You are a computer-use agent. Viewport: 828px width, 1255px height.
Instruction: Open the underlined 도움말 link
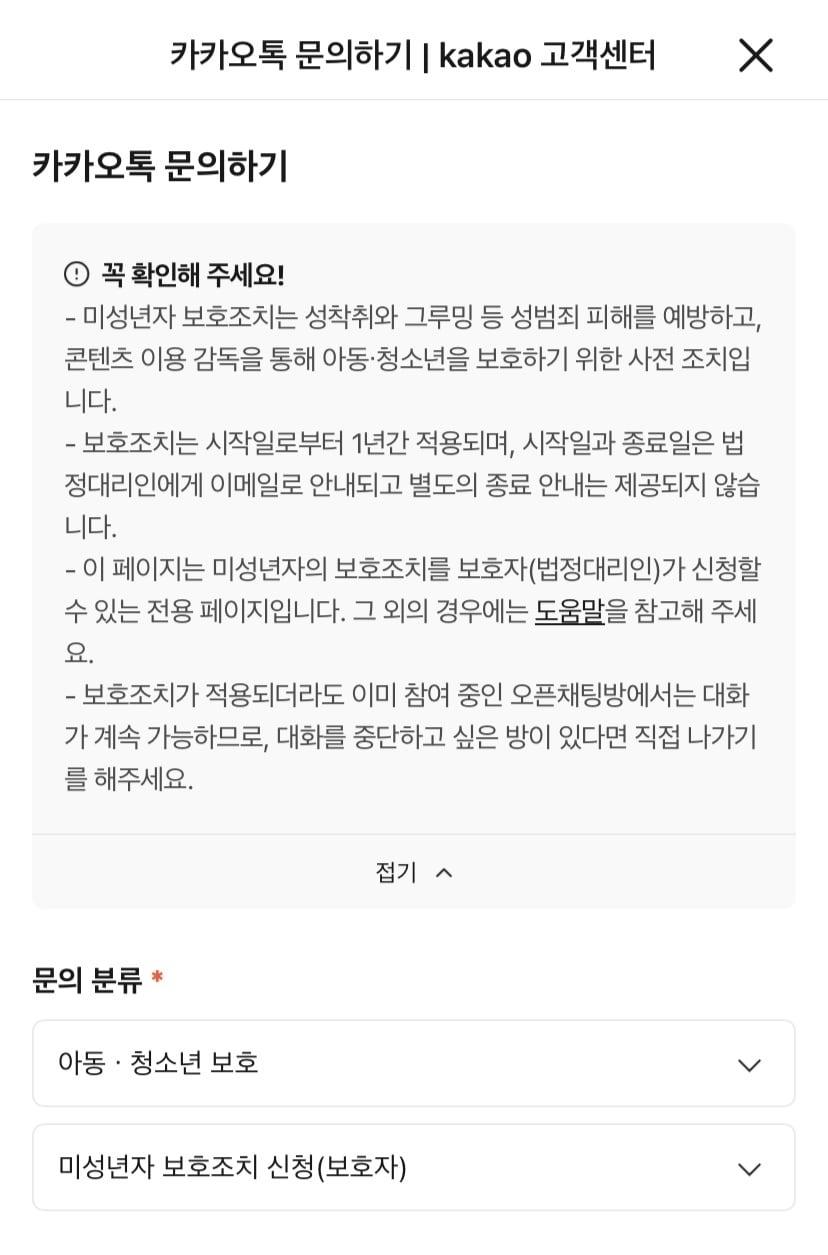pos(569,611)
